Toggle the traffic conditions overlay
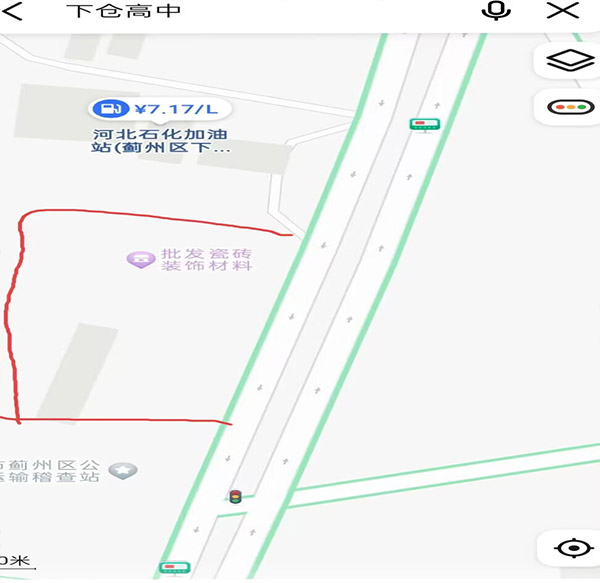 coord(571,107)
